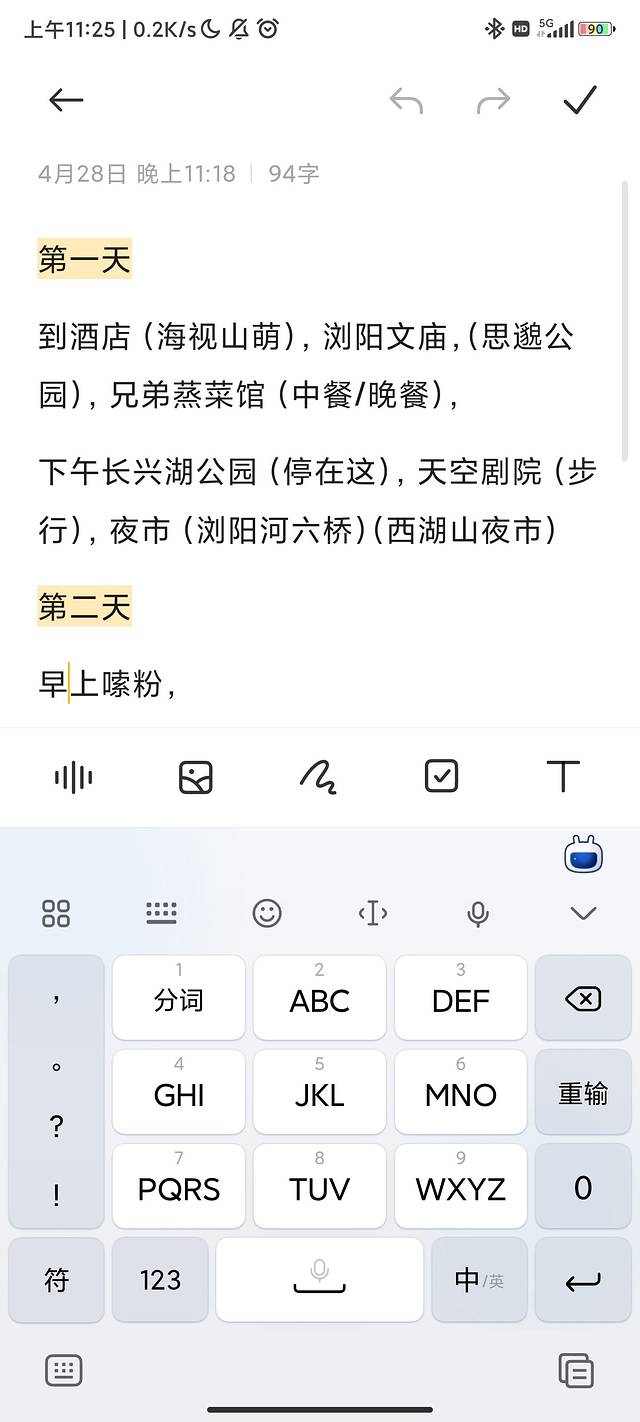This screenshot has height=1422, width=640.
Task: Open the clipboard at the keyboard bottom
Action: (x=576, y=1370)
